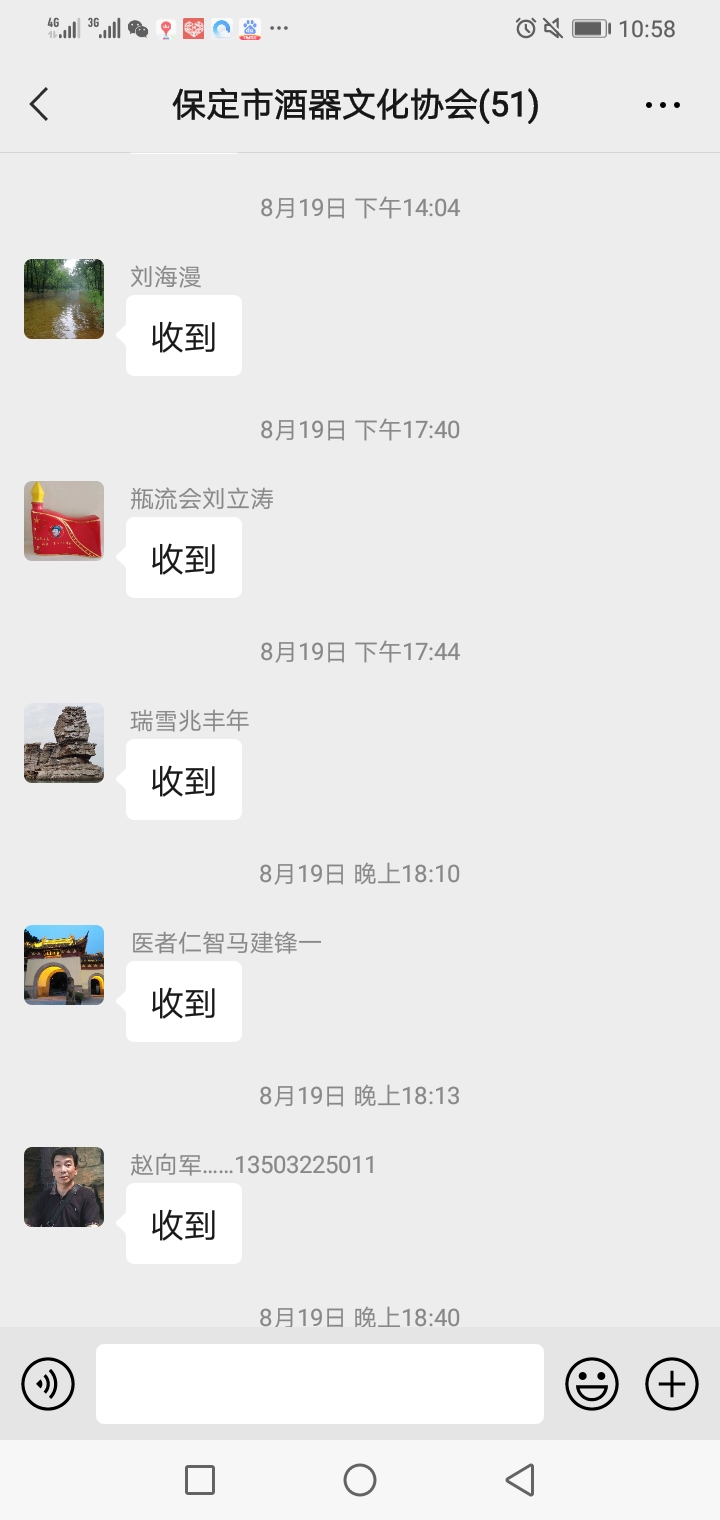Focus the message text field
Viewport: 720px width, 1520px height.
[x=320, y=1384]
